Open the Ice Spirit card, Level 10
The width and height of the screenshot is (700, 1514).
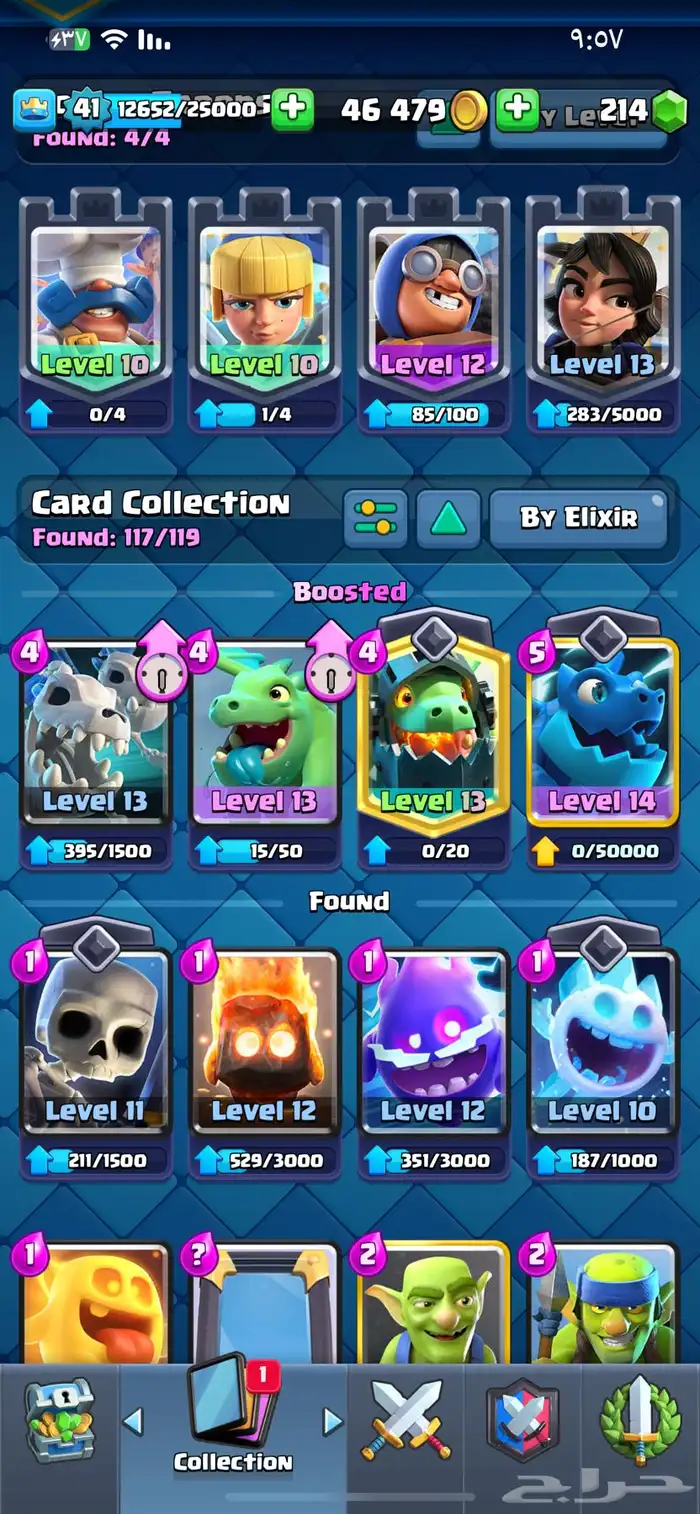click(x=602, y=1050)
